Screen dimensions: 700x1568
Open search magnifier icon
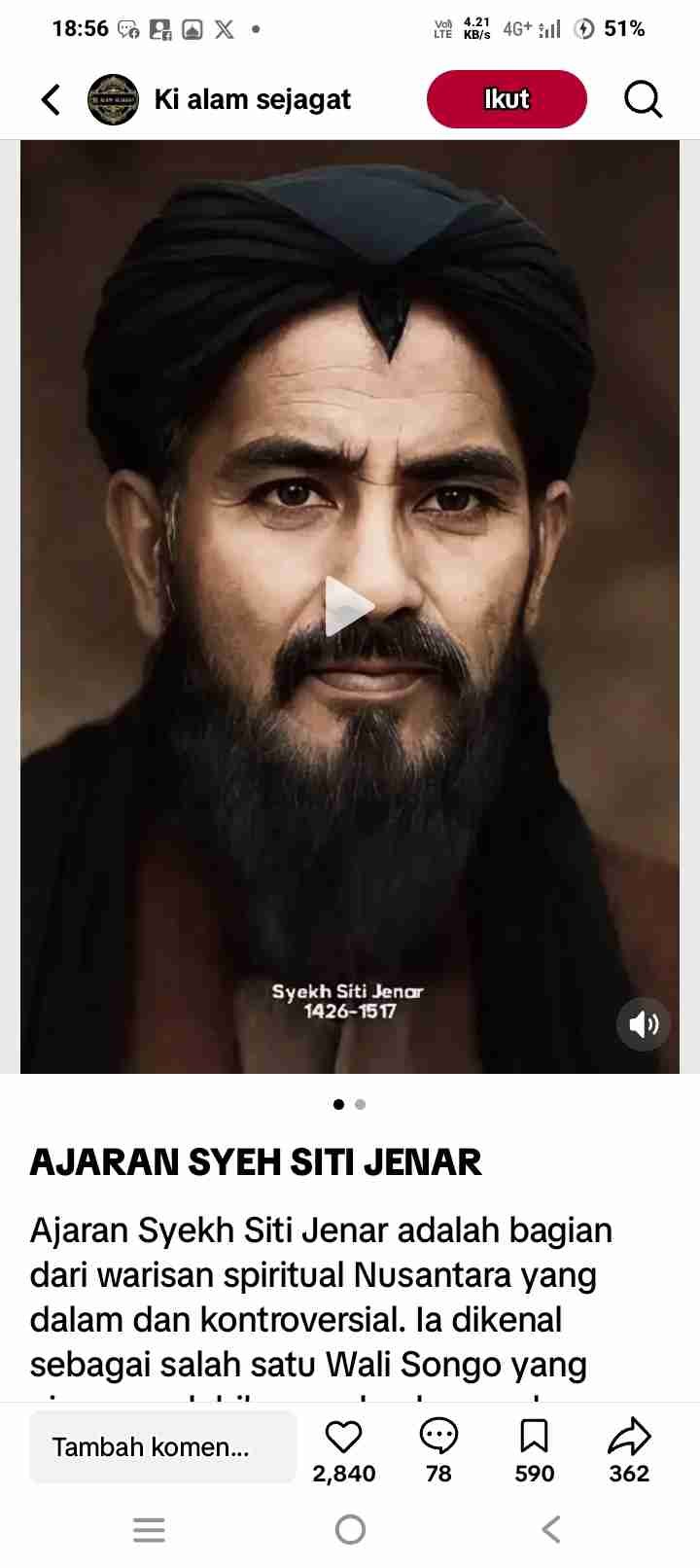click(x=643, y=99)
